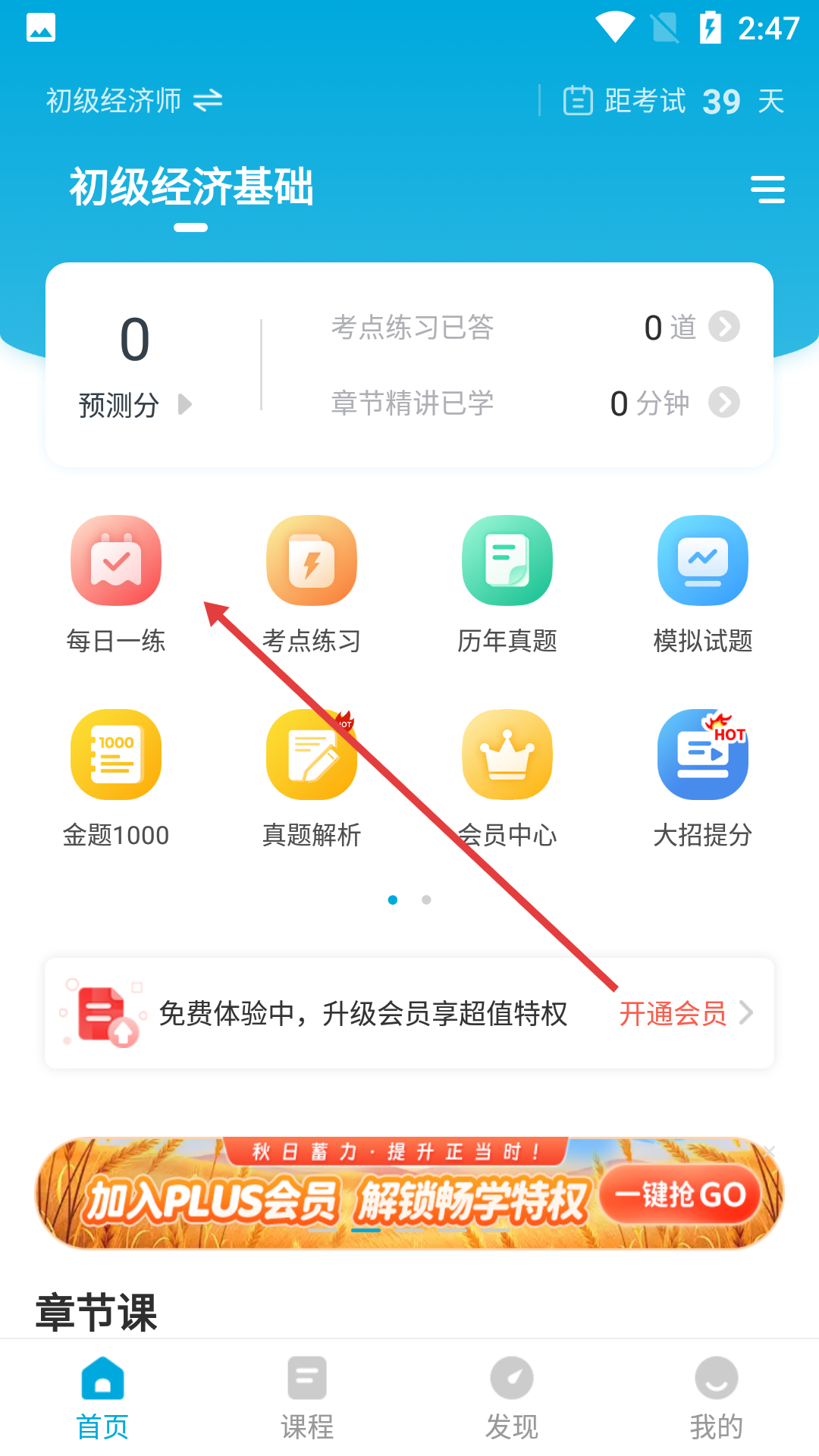Open the 章节精讲已学 arrow
Image resolution: width=819 pixels, height=1456 pixels.
click(723, 403)
